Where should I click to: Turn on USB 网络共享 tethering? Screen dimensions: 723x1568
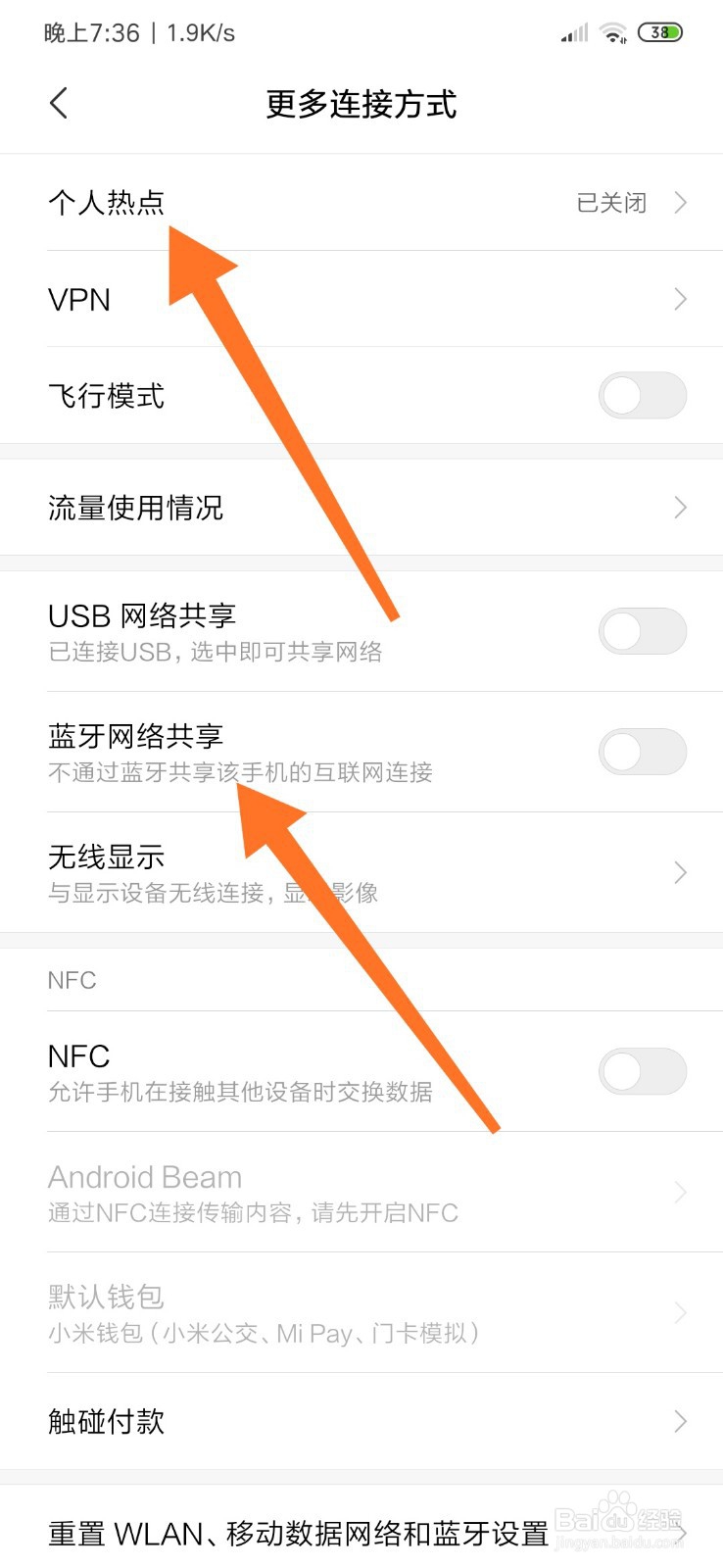[x=642, y=631]
